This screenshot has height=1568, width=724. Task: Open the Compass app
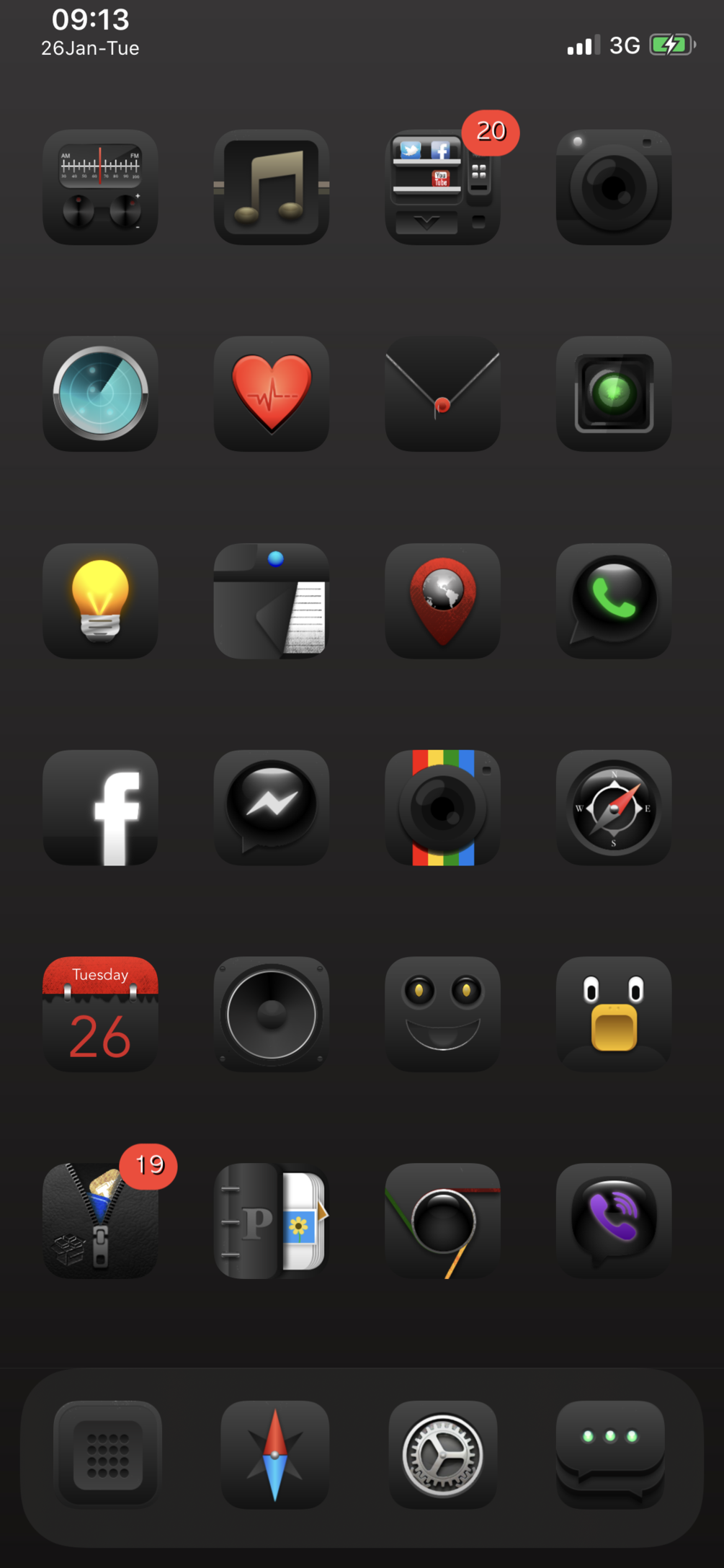click(x=614, y=807)
